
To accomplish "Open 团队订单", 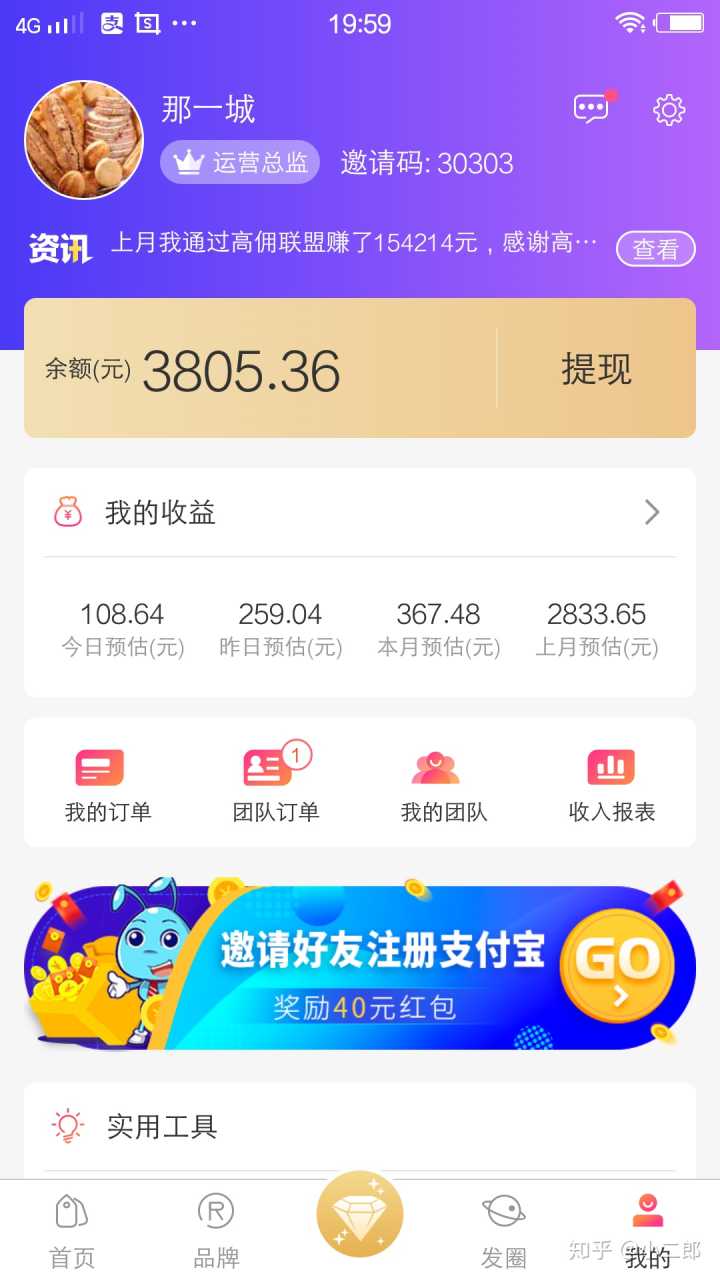I will point(276,785).
